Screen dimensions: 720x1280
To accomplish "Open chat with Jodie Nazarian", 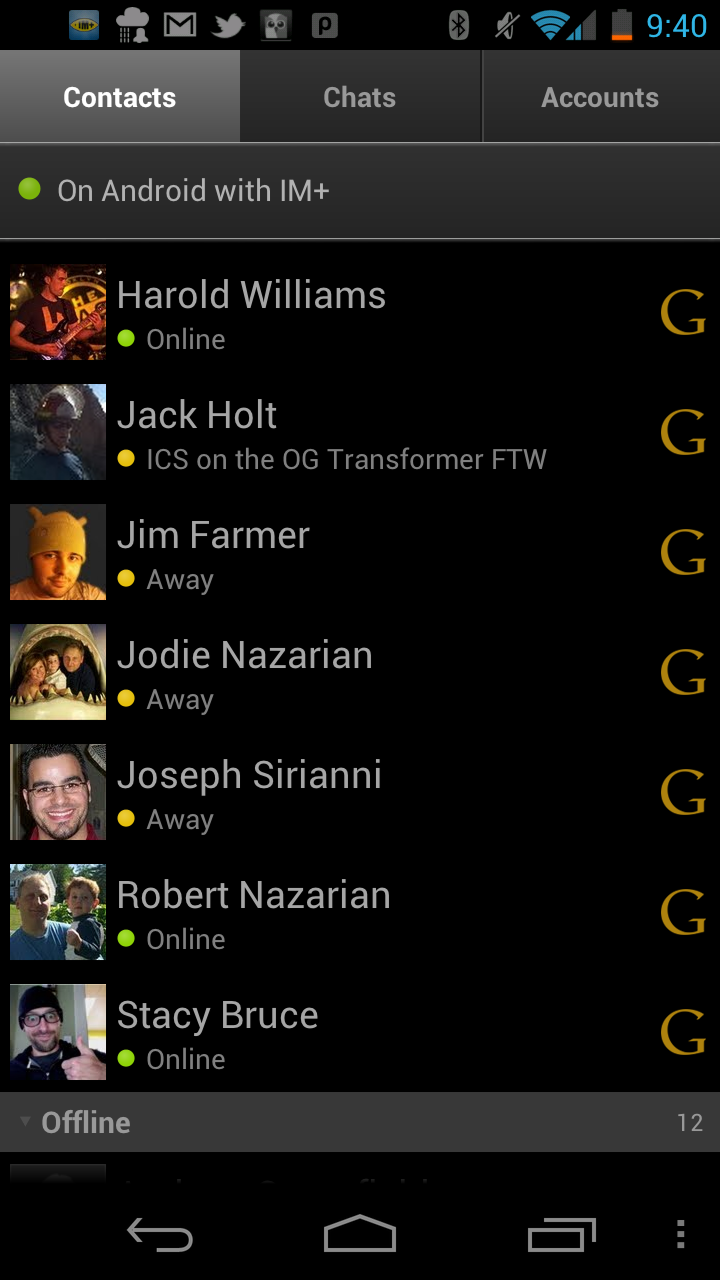I will click(360, 672).
